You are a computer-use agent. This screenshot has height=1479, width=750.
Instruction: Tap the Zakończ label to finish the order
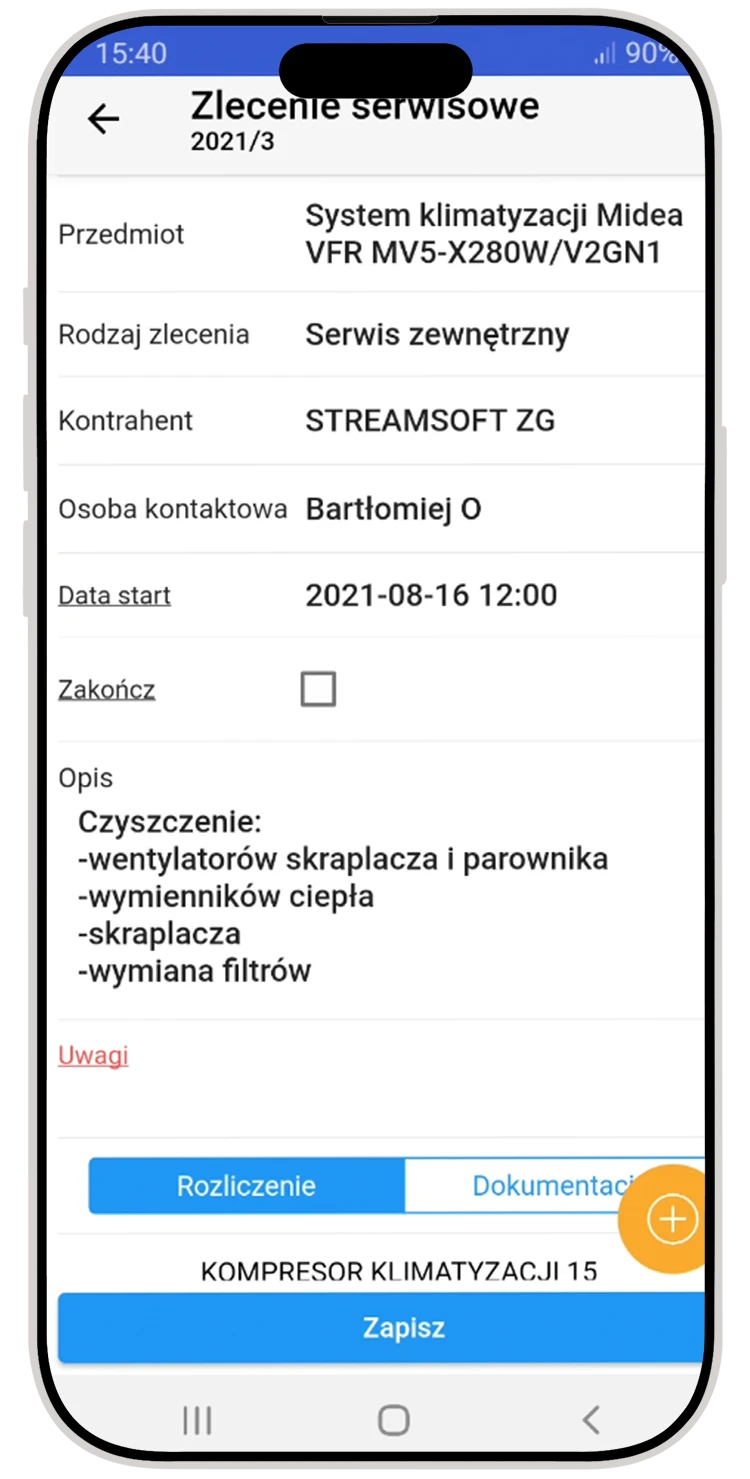pos(105,689)
